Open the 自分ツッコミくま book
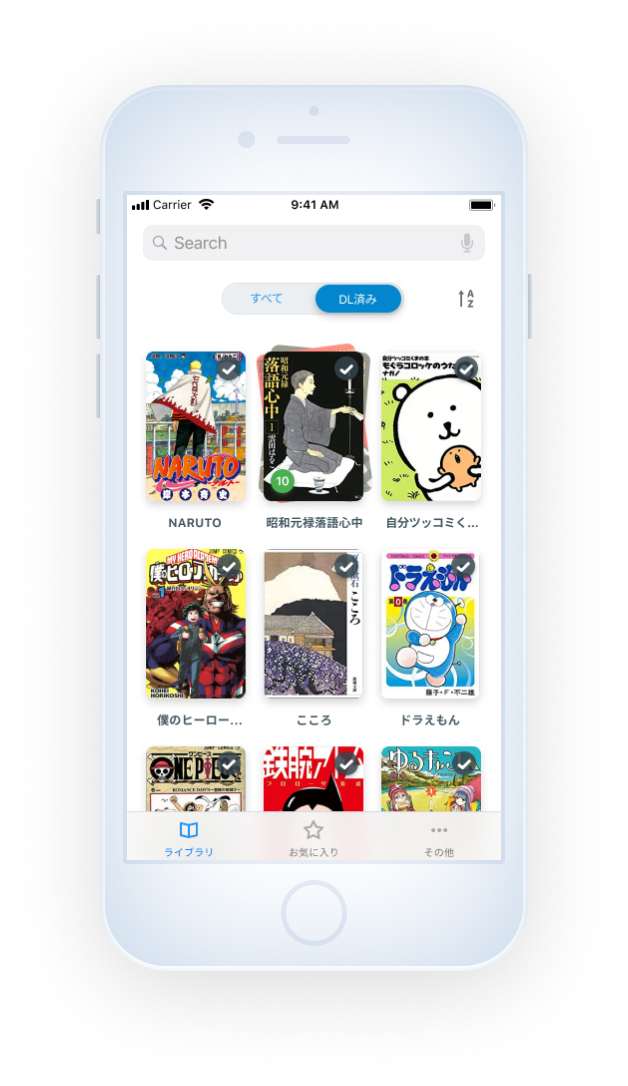The width and height of the screenshot is (628, 1086). [431, 427]
